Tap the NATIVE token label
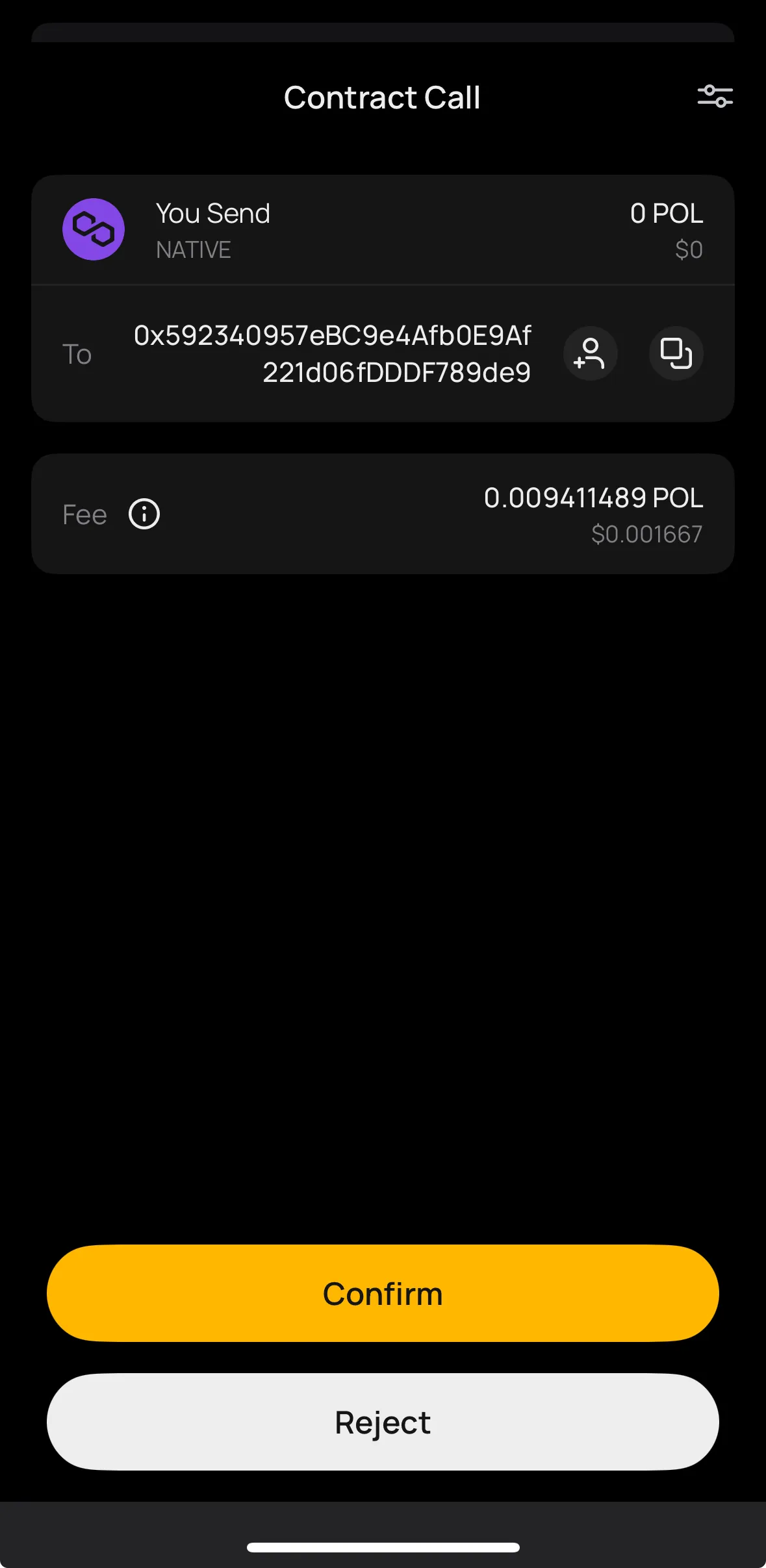Image resolution: width=766 pixels, height=1568 pixels. click(194, 249)
